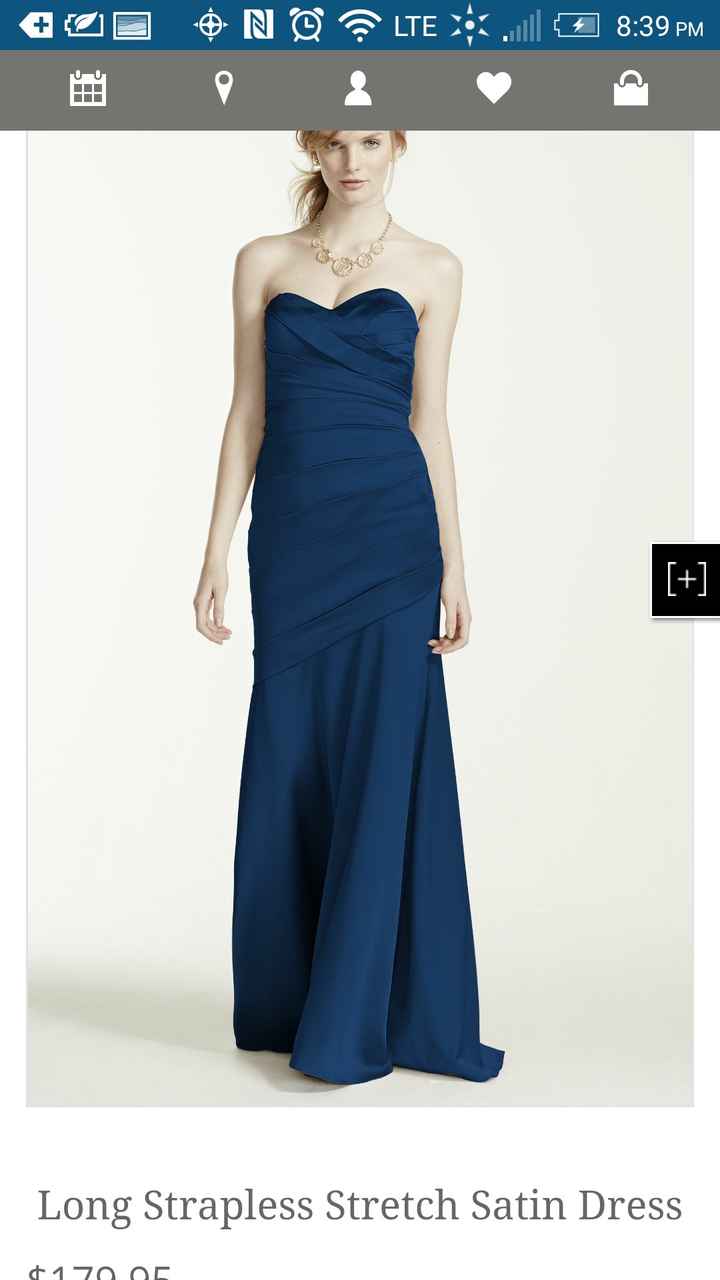
Task: Open the favorites heart list
Action: (x=493, y=89)
